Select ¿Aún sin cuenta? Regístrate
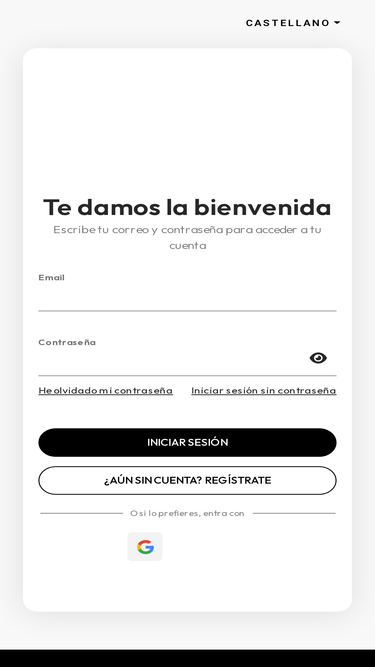The image size is (375, 667). [187, 480]
